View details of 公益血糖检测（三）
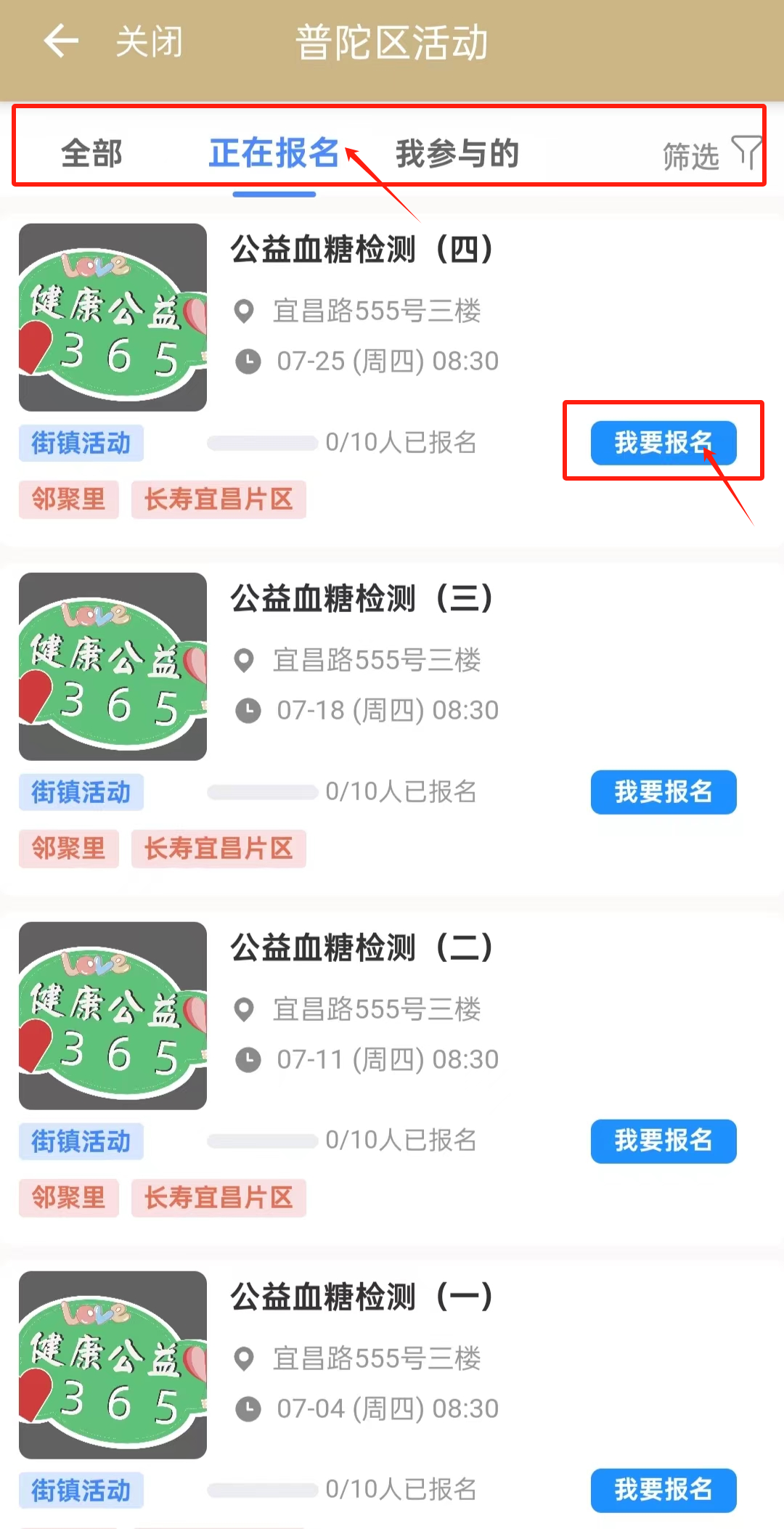This screenshot has width=784, height=1529. tap(362, 599)
